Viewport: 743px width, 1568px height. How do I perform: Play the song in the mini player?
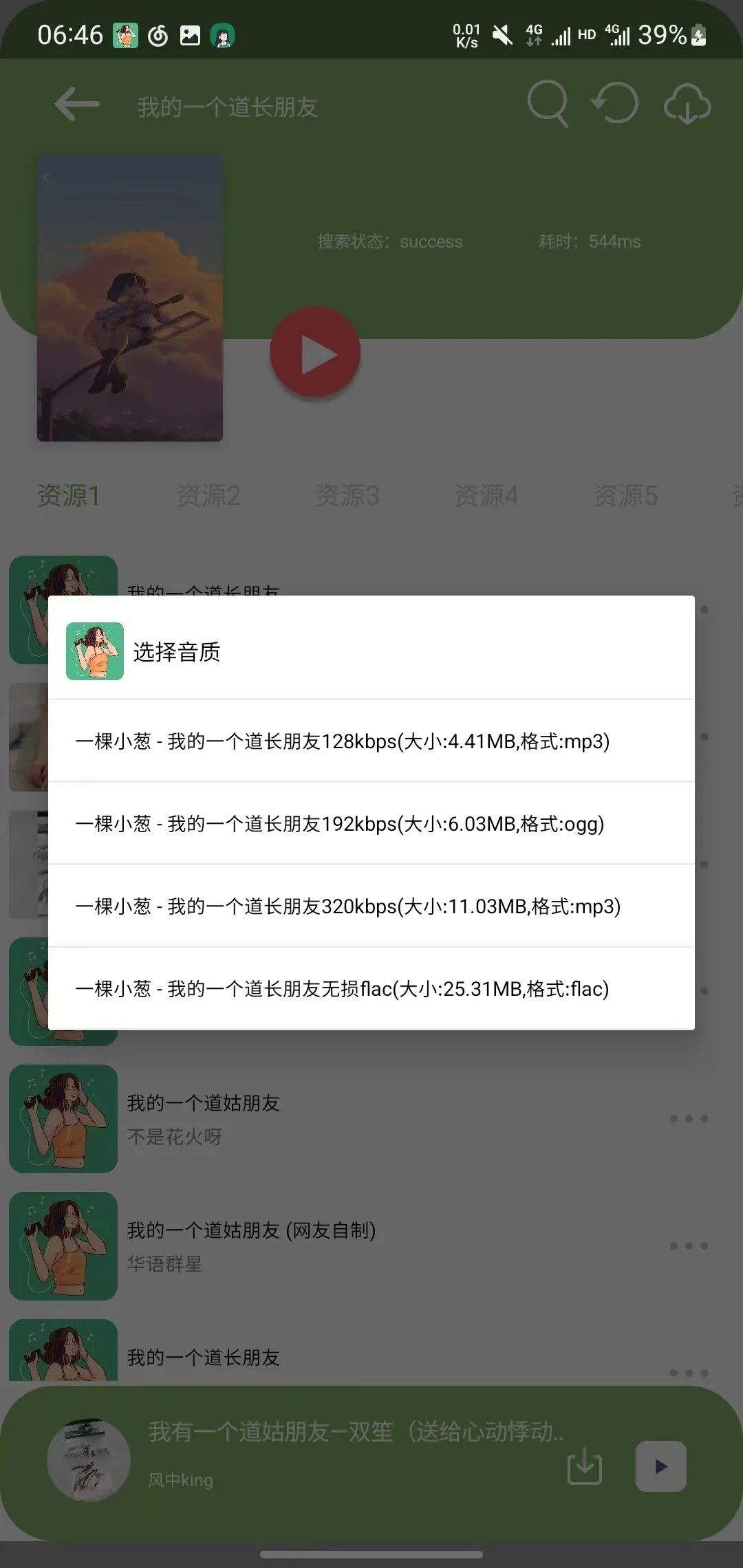click(660, 1465)
